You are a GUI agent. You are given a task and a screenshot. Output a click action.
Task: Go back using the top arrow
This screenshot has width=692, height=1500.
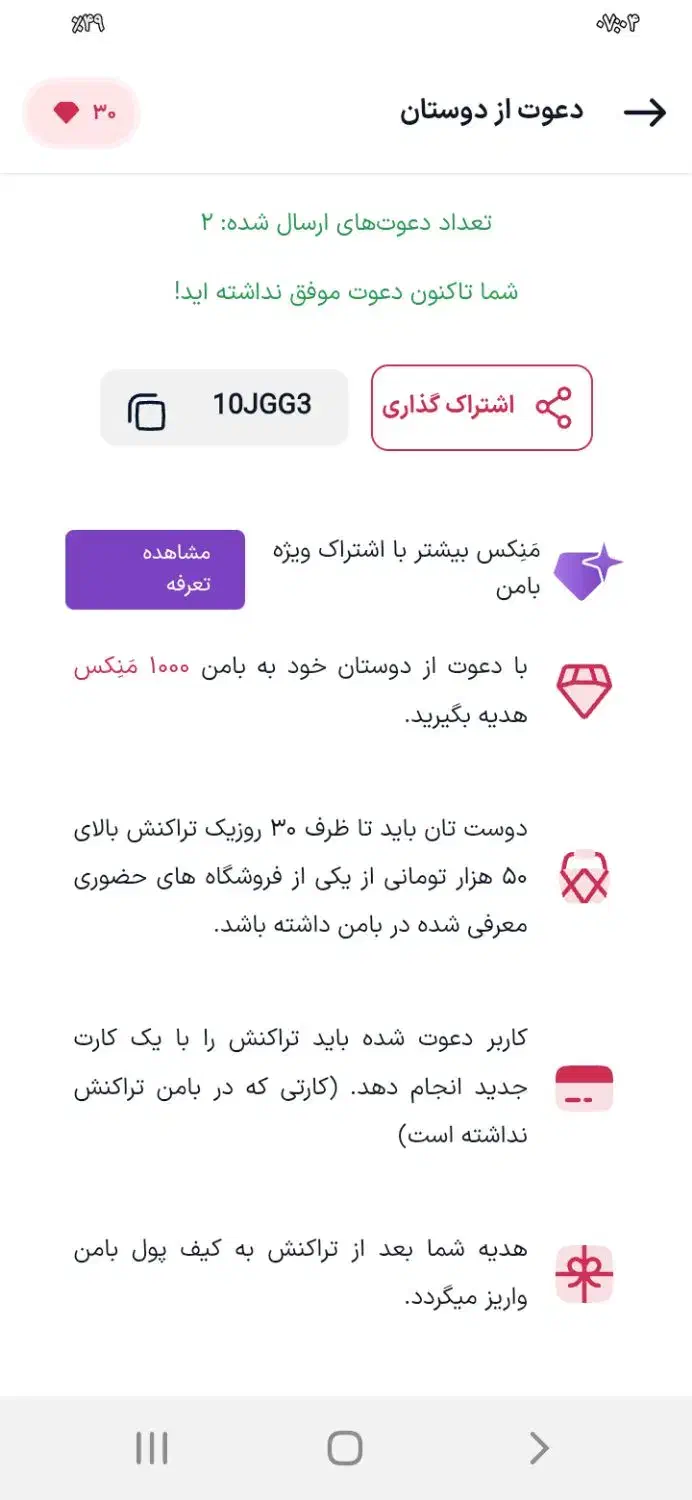[645, 113]
